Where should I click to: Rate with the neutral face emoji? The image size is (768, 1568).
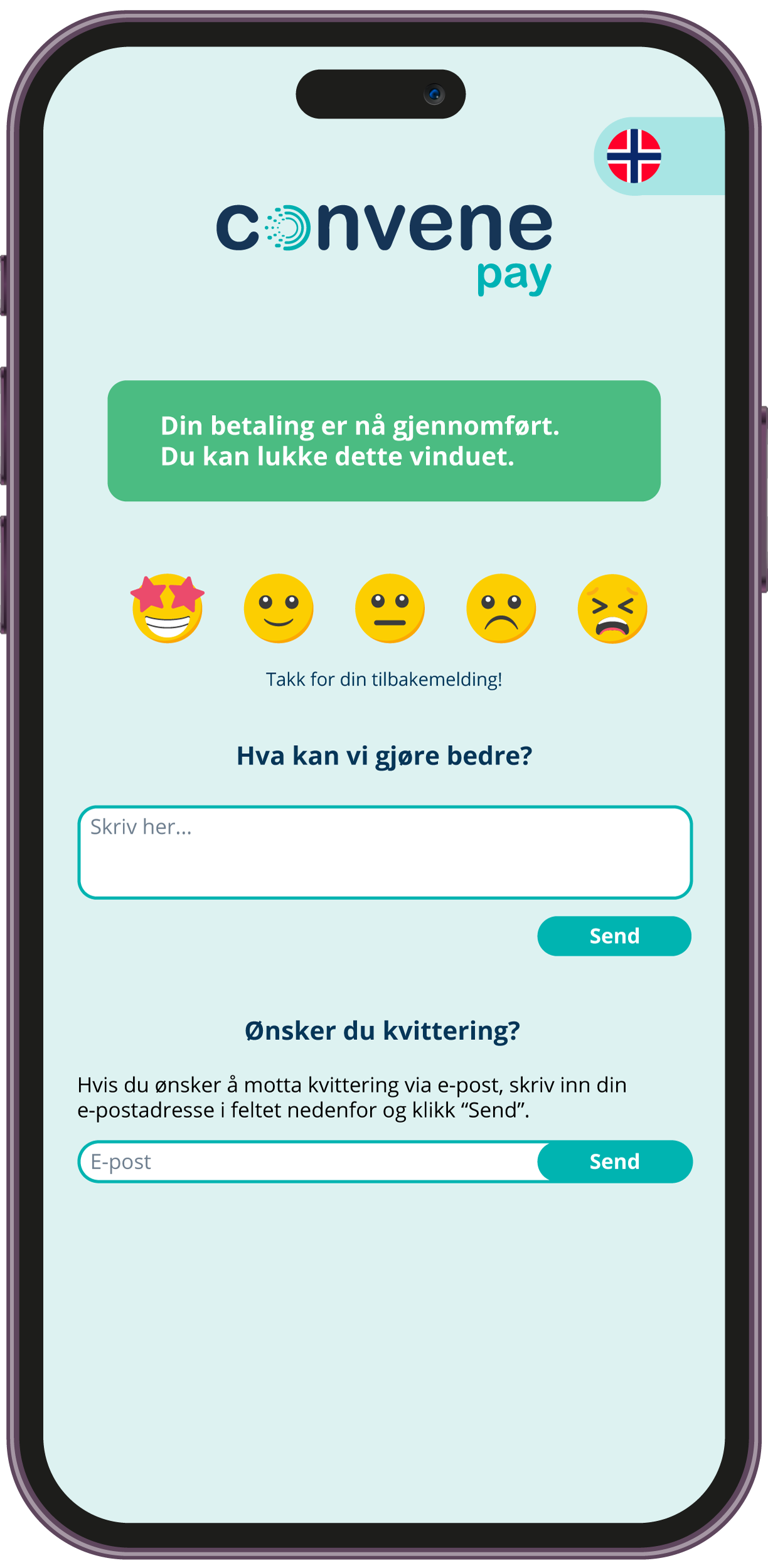[390, 608]
